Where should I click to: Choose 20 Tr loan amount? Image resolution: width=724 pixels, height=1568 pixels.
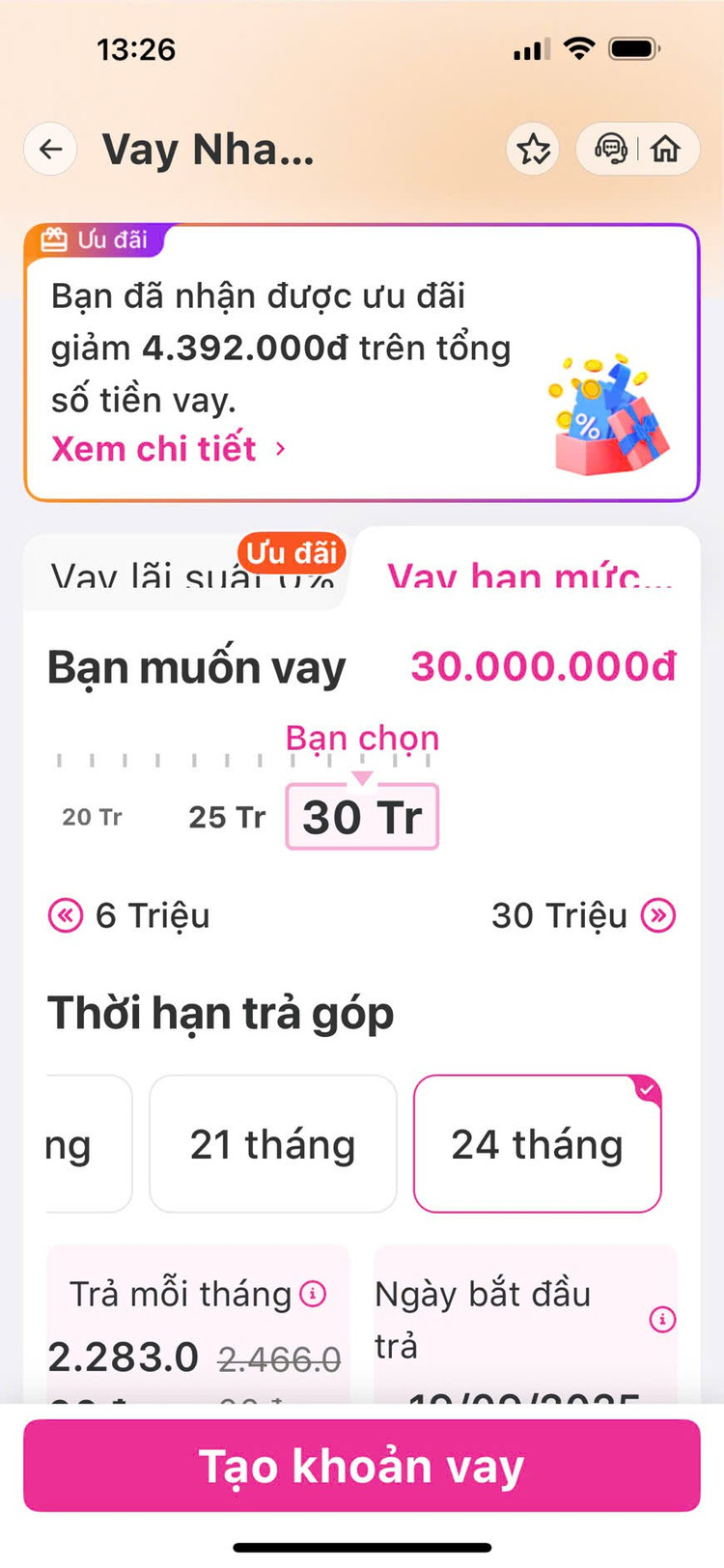[92, 818]
